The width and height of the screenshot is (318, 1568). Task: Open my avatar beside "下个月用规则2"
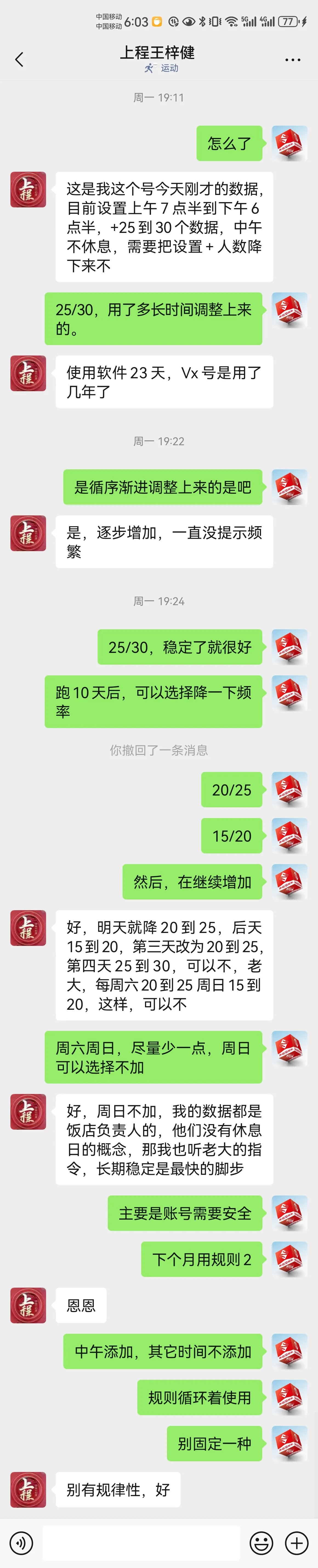289,1259
